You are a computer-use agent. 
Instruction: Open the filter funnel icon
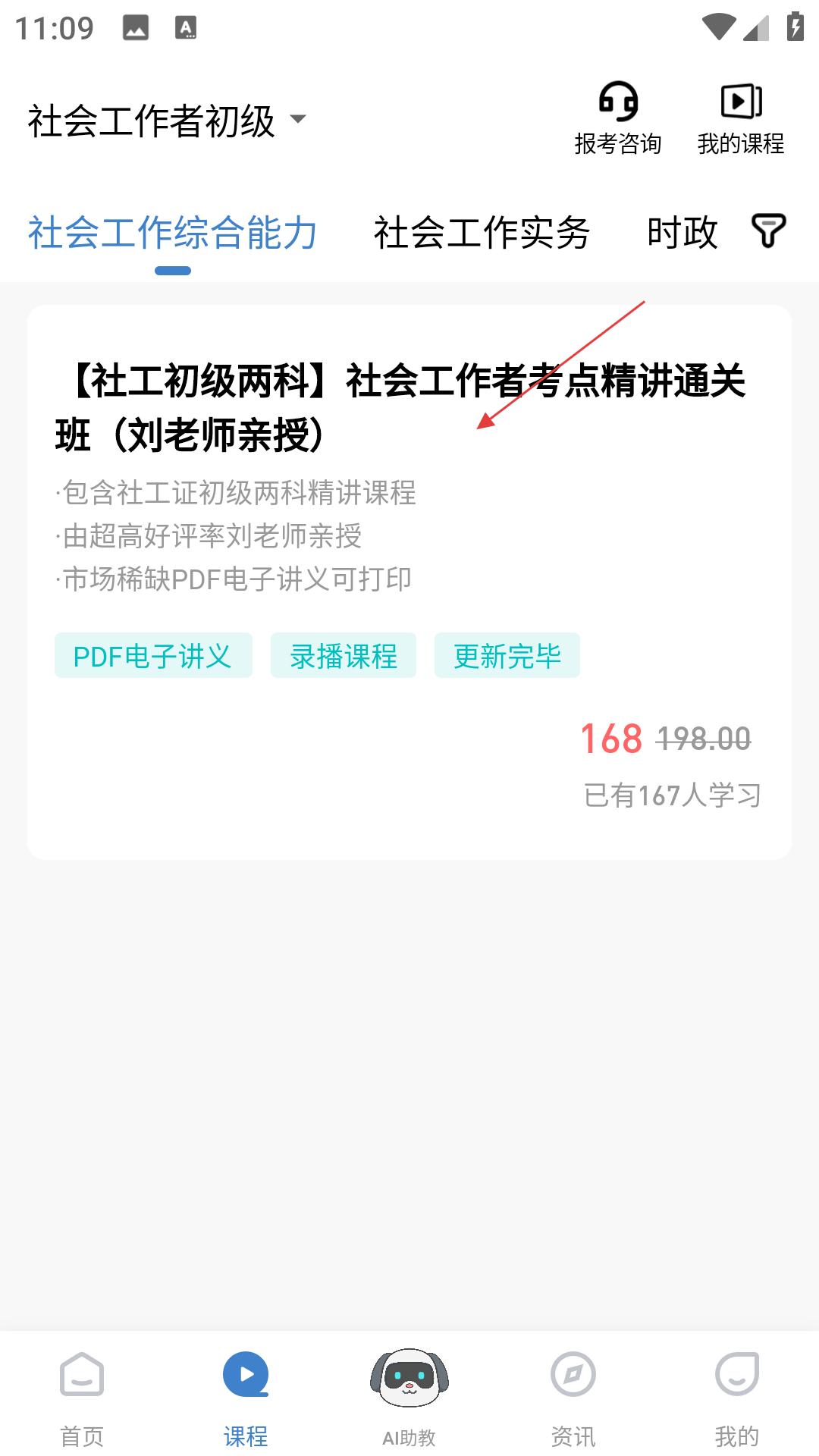pos(768,231)
